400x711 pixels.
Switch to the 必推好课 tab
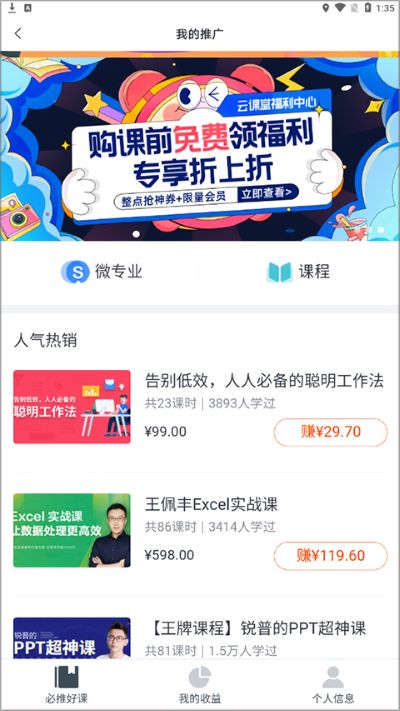[x=67, y=685]
